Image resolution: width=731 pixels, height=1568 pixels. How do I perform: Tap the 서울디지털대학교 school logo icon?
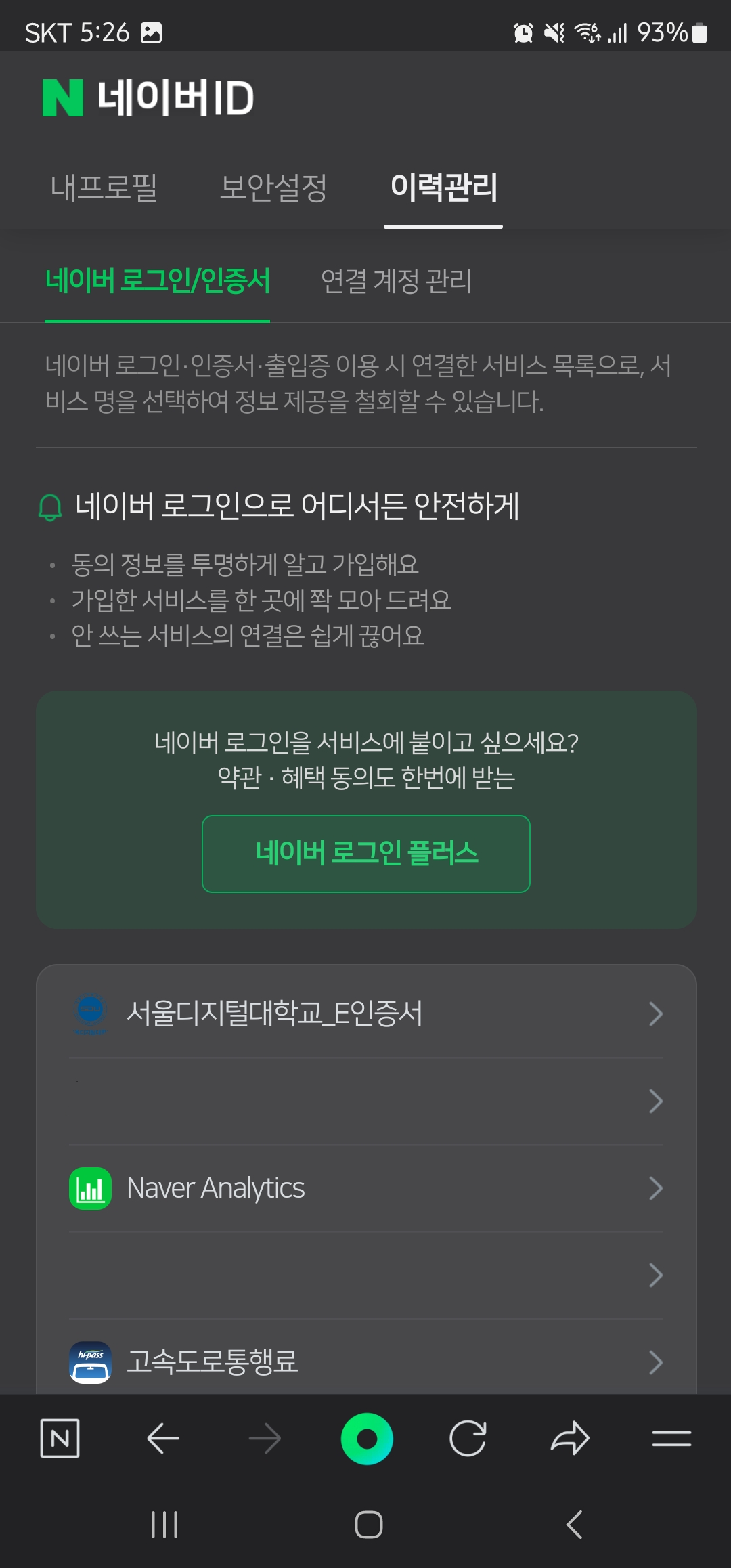point(91,1013)
